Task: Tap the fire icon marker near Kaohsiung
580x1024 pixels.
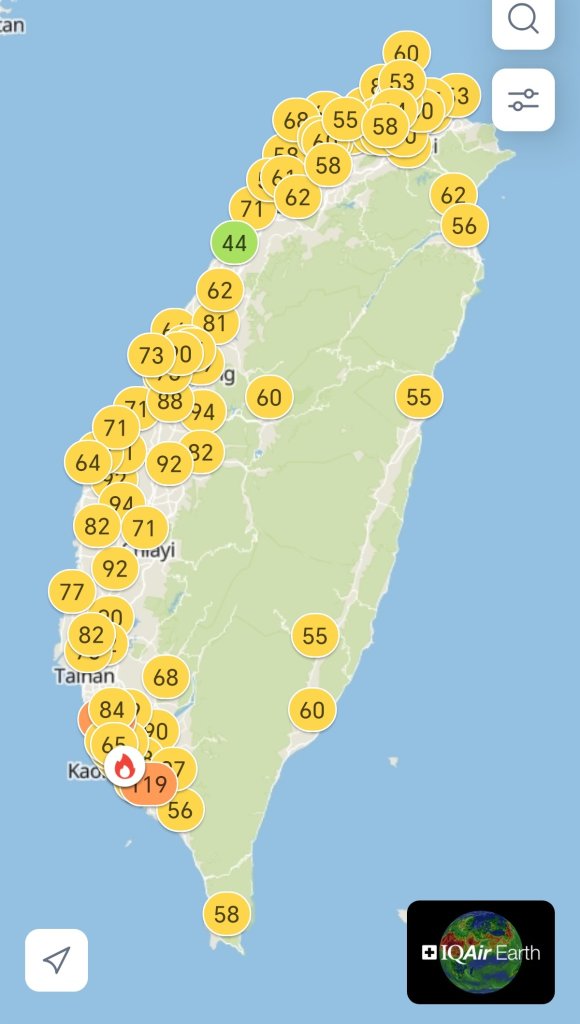Action: tap(124, 765)
